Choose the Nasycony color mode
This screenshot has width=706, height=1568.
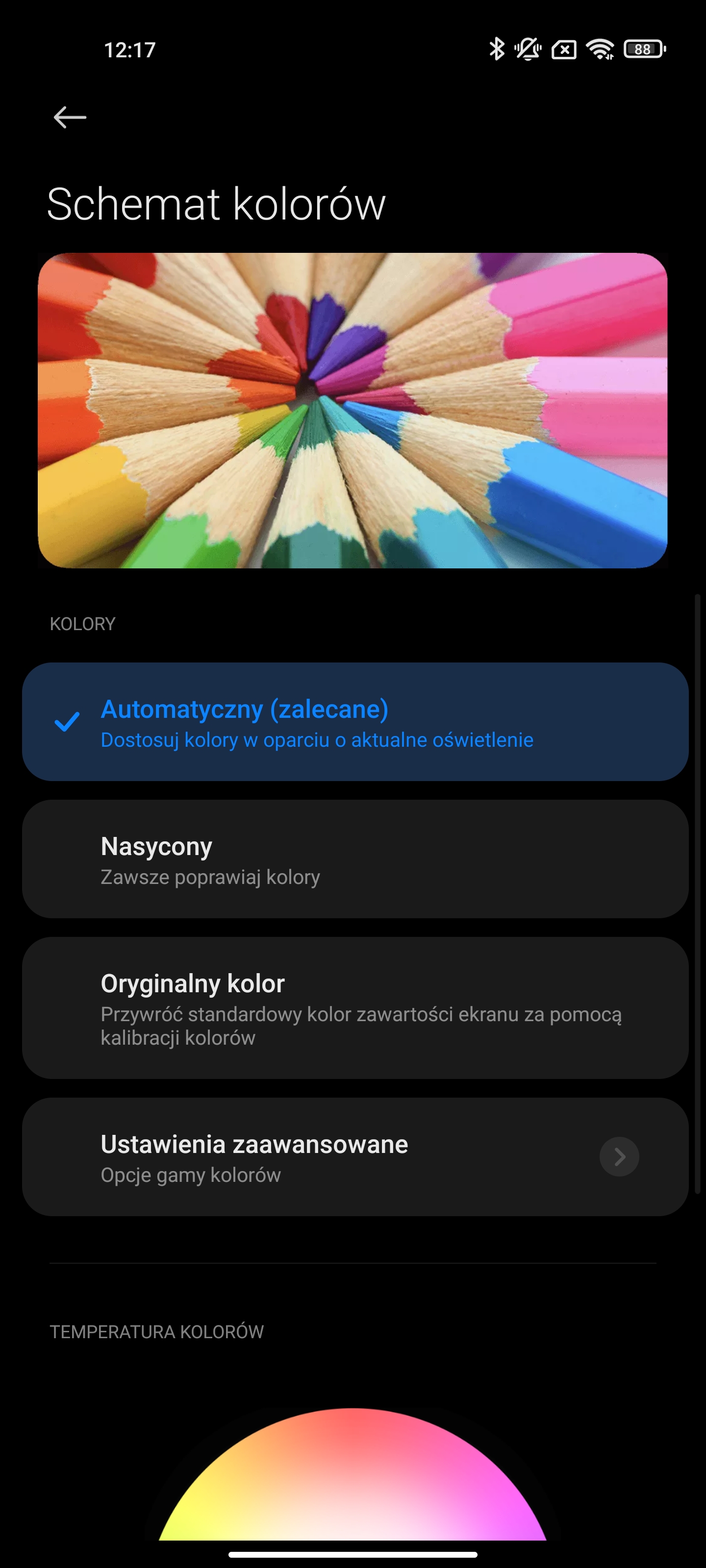(x=354, y=859)
